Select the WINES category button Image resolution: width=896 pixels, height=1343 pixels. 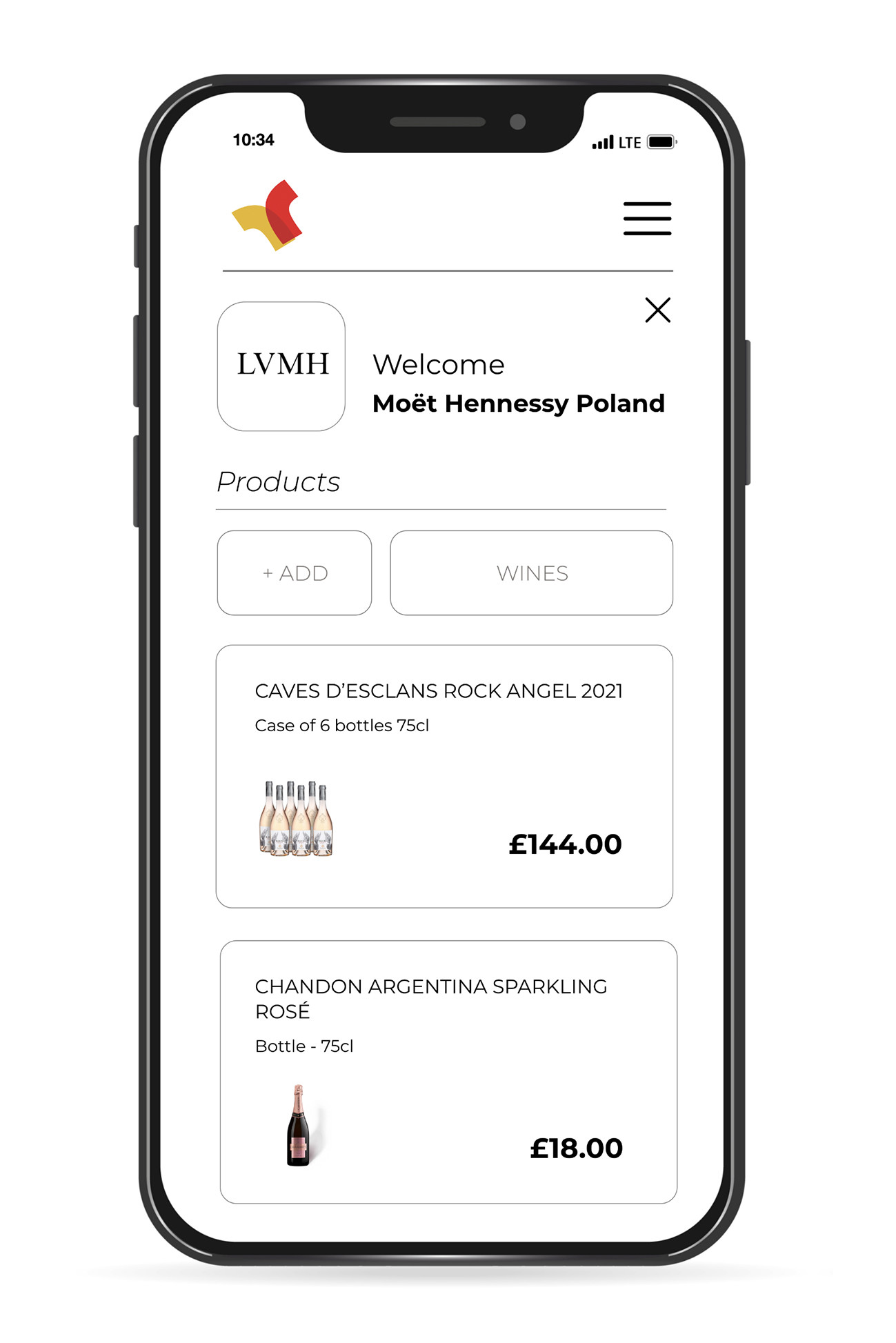531,573
